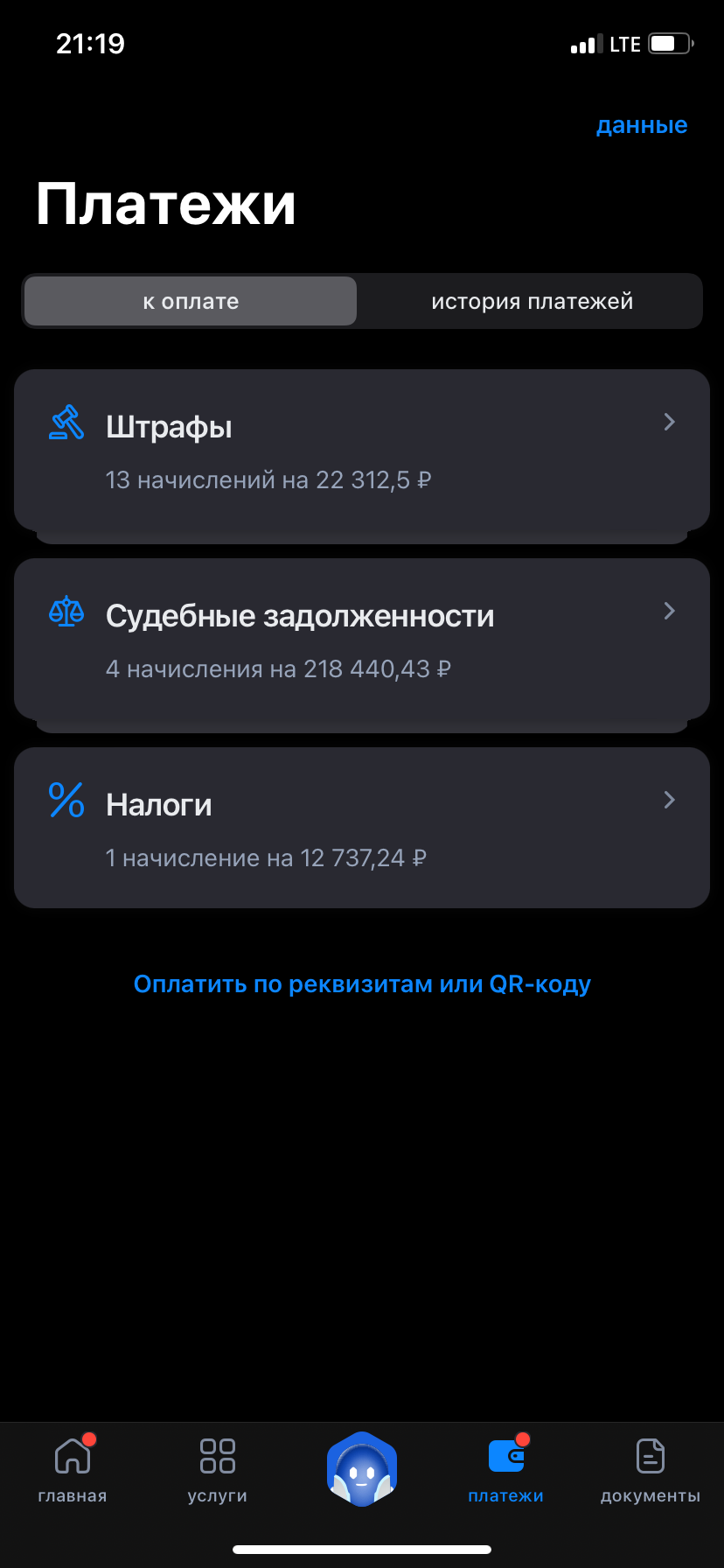The image size is (724, 1568).
Task: Open the документы document icon
Action: tap(650, 1455)
